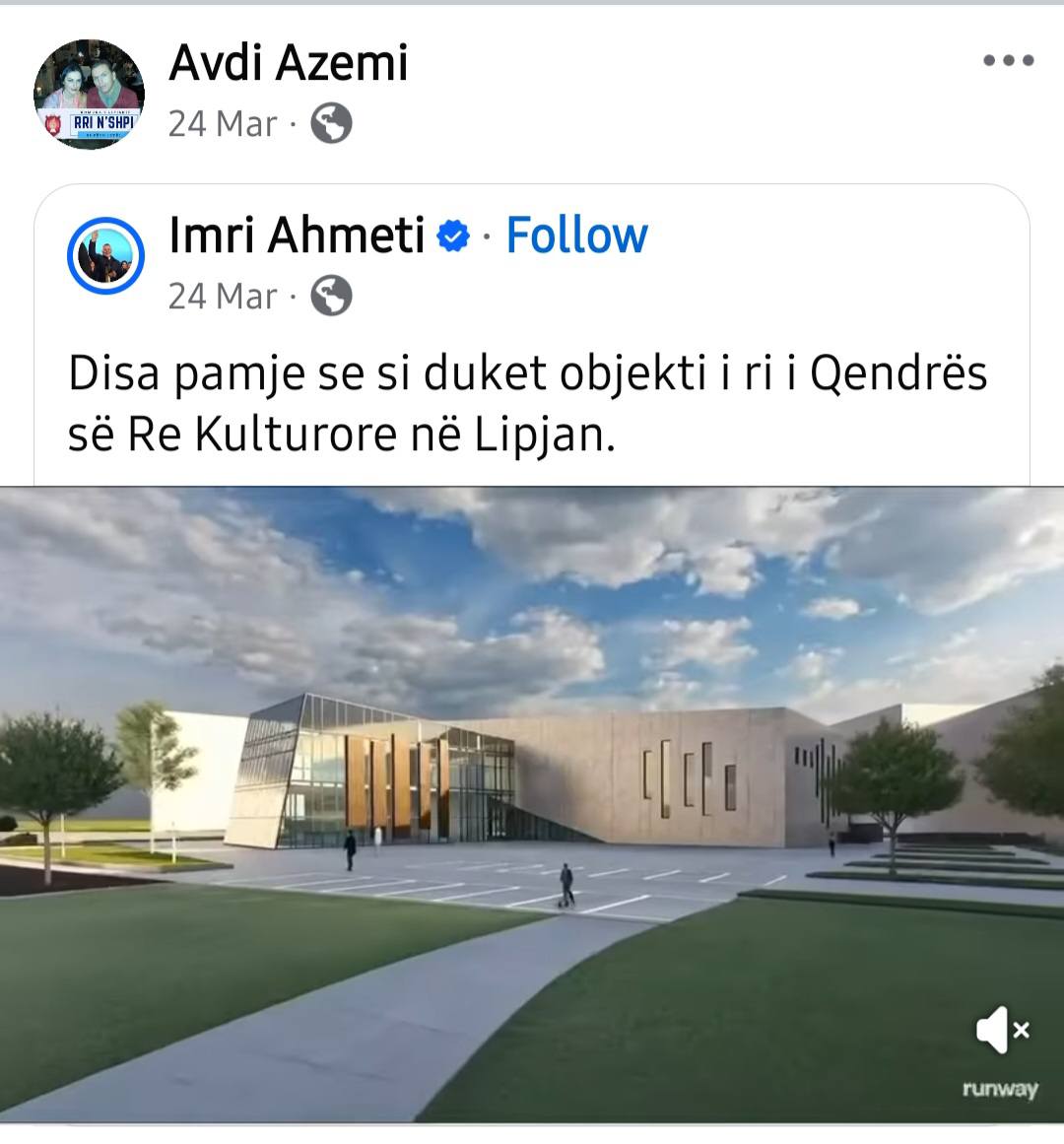This screenshot has height=1144, width=1064.
Task: Open the post options three-dot menu
Action: point(1008,61)
